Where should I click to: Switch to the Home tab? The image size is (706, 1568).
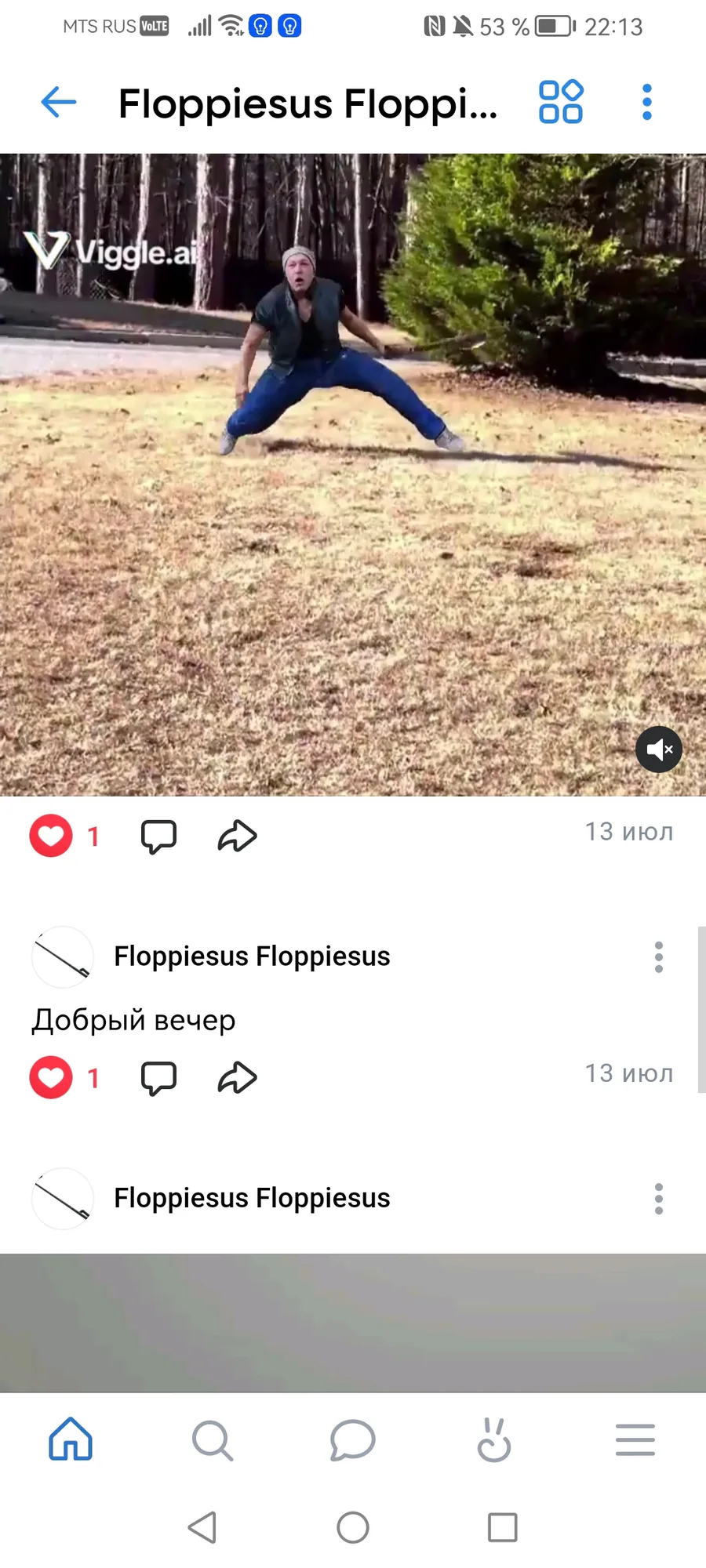pyautogui.click(x=71, y=1439)
